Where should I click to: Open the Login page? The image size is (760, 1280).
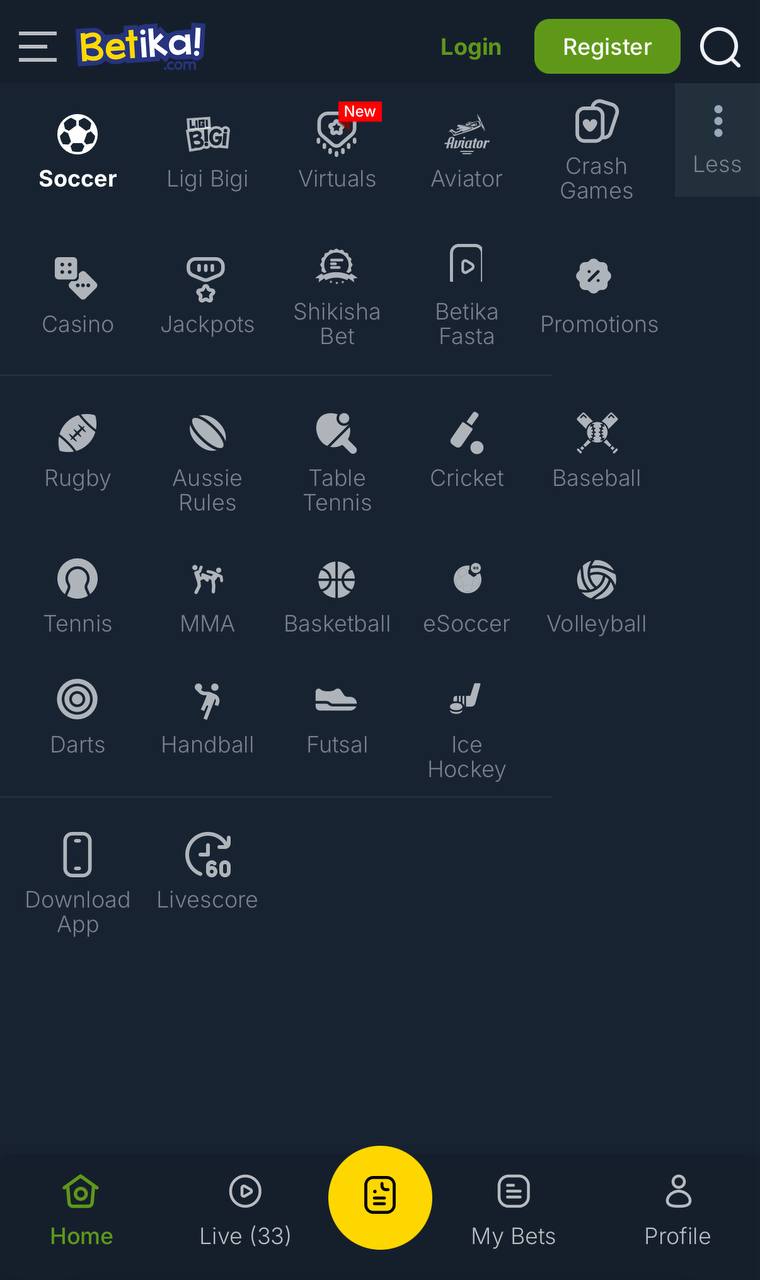coord(471,47)
